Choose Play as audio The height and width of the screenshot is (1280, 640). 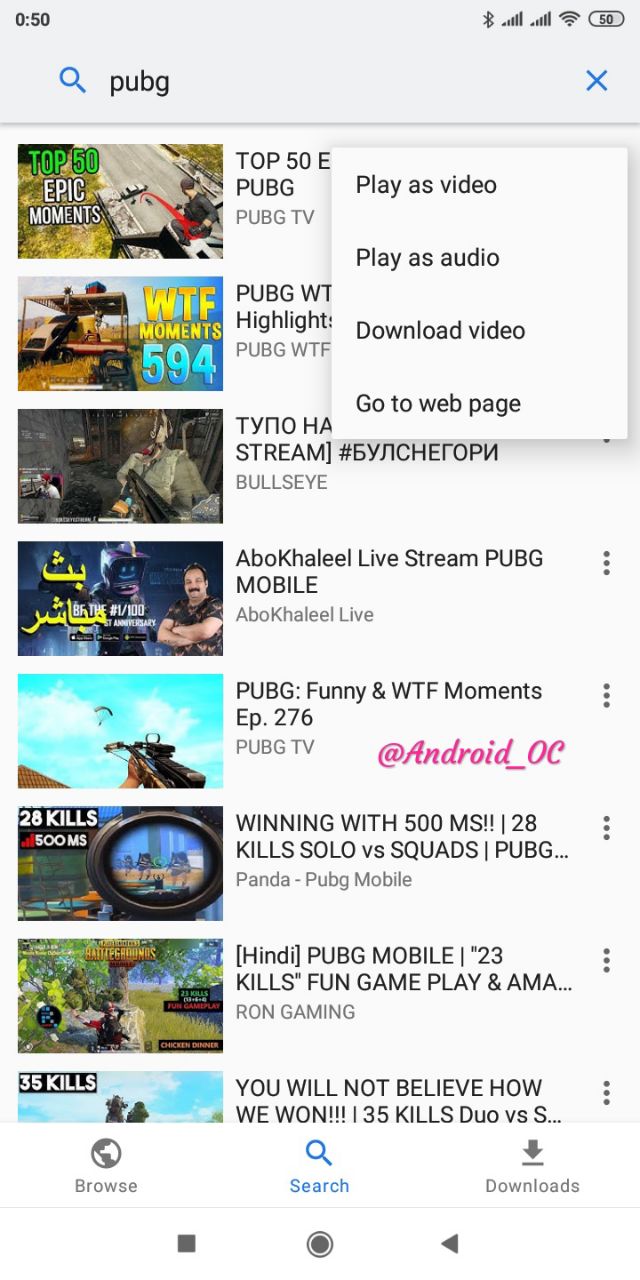point(427,258)
